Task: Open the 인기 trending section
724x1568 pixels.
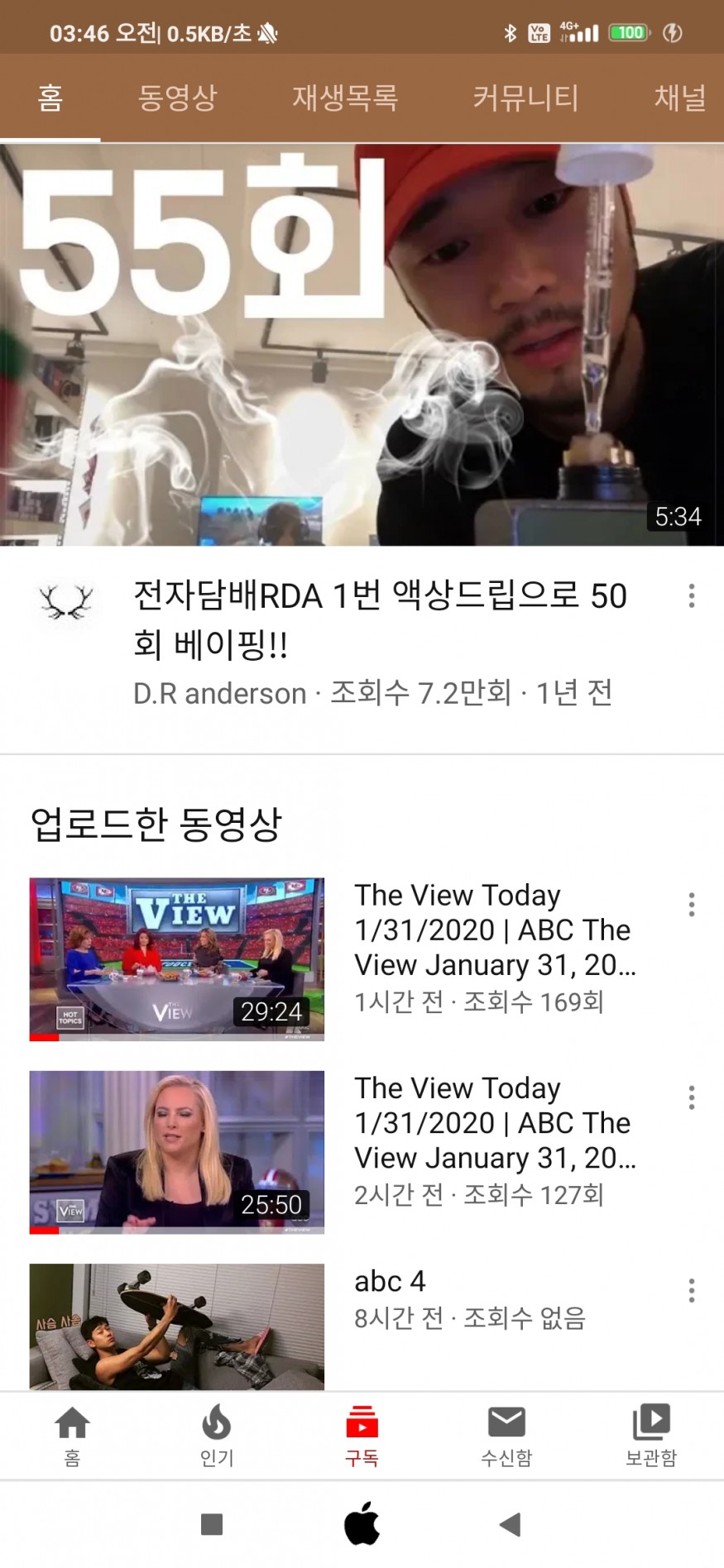Action: click(x=217, y=1436)
